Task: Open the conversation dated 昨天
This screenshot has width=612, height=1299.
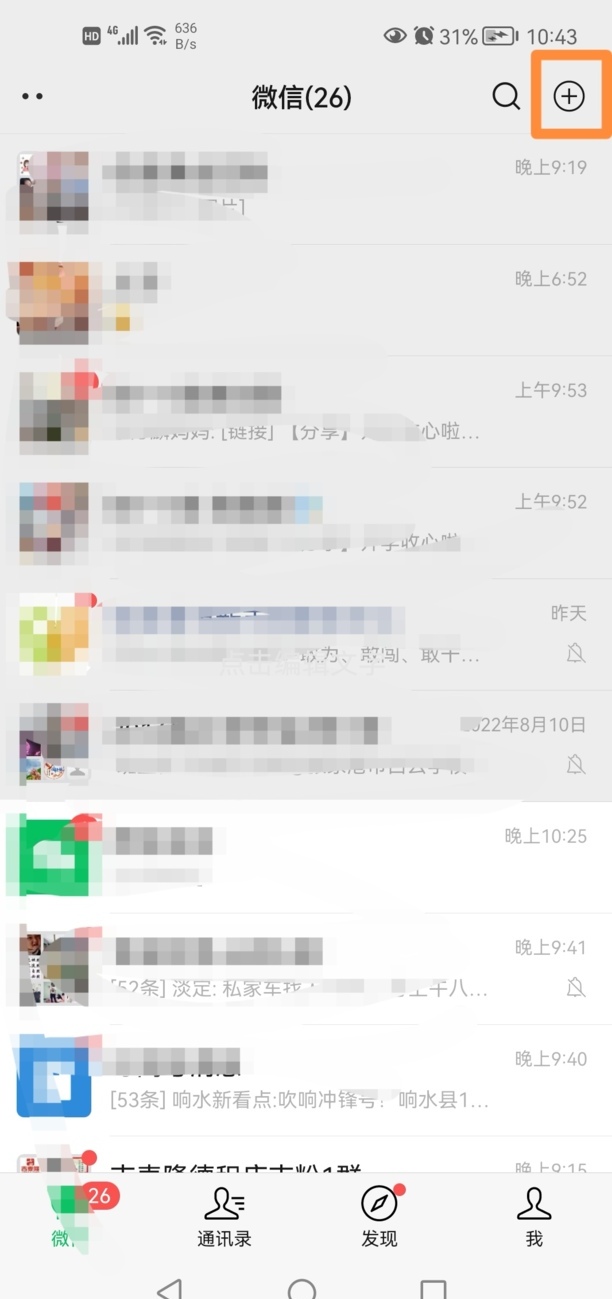Action: 306,635
